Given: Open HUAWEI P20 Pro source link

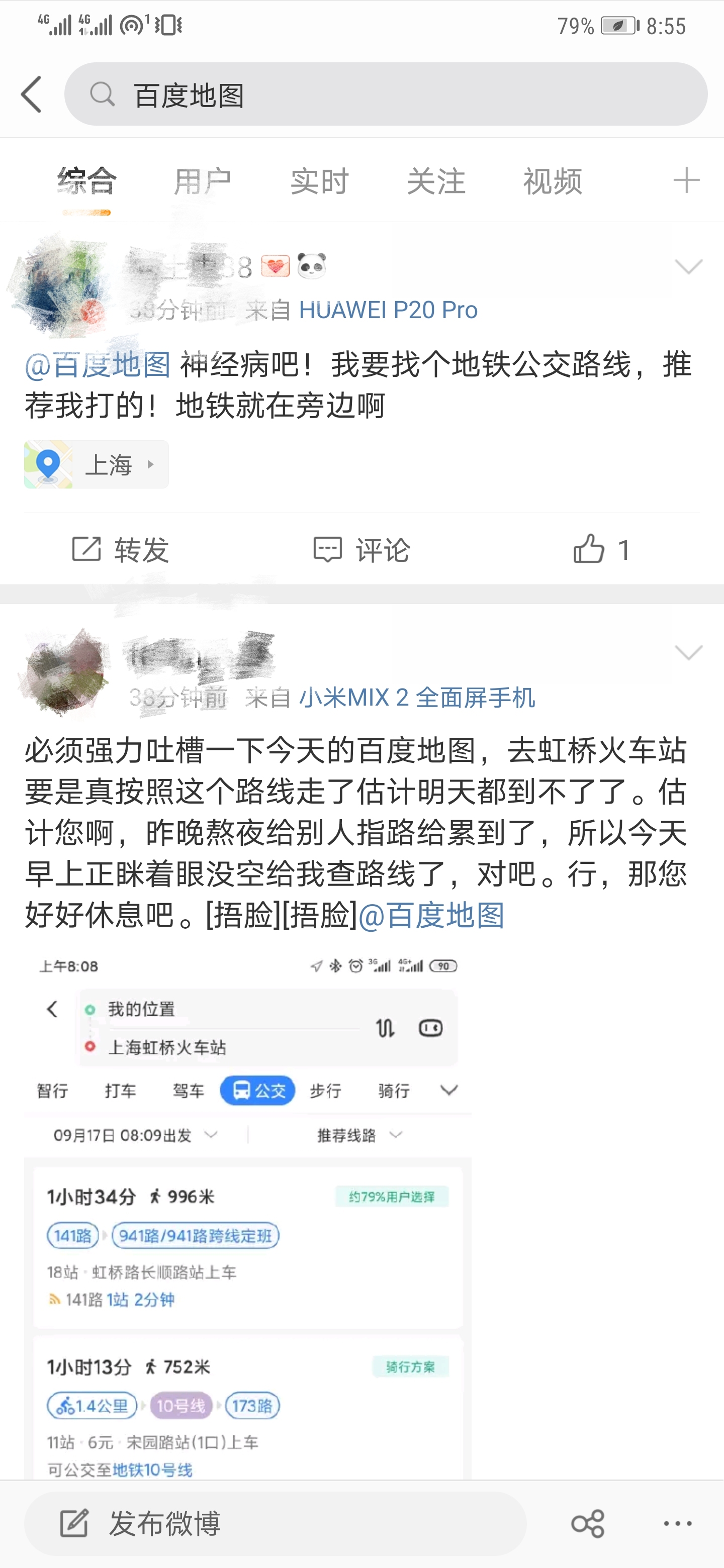Looking at the screenshot, I should pyautogui.click(x=388, y=310).
